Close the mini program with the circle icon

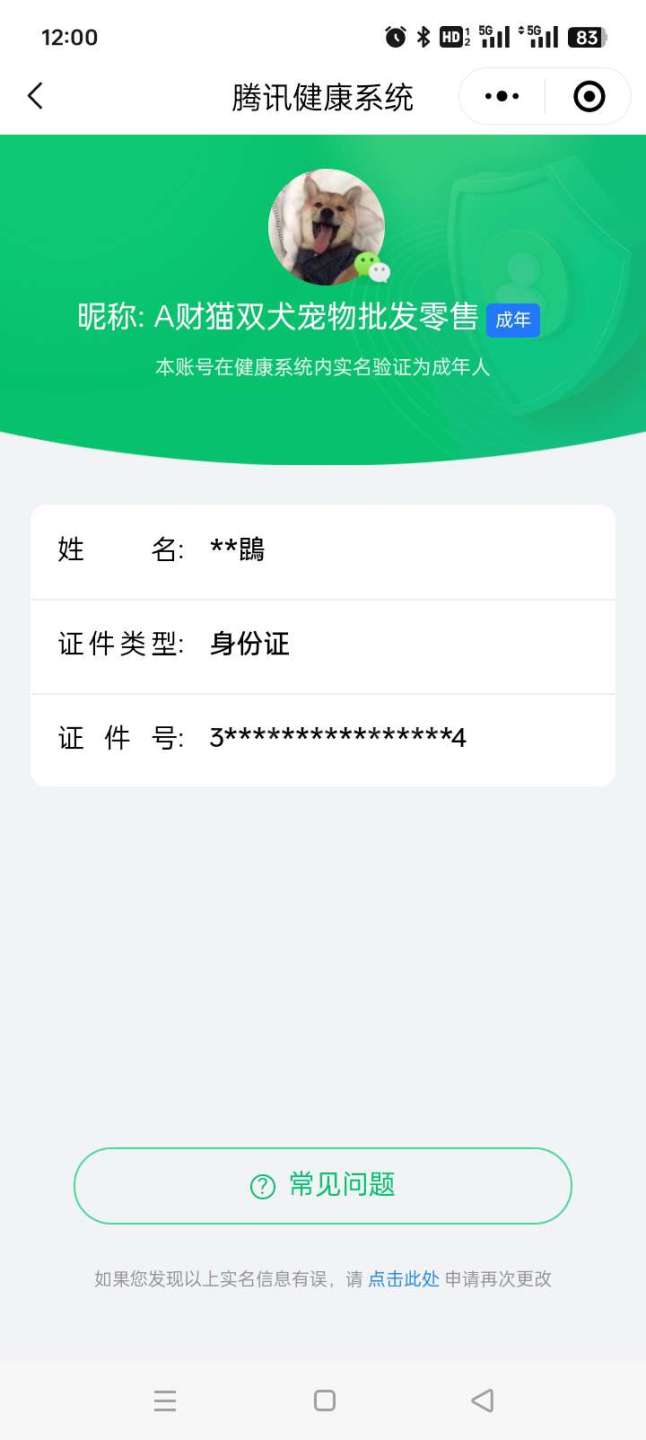point(588,97)
